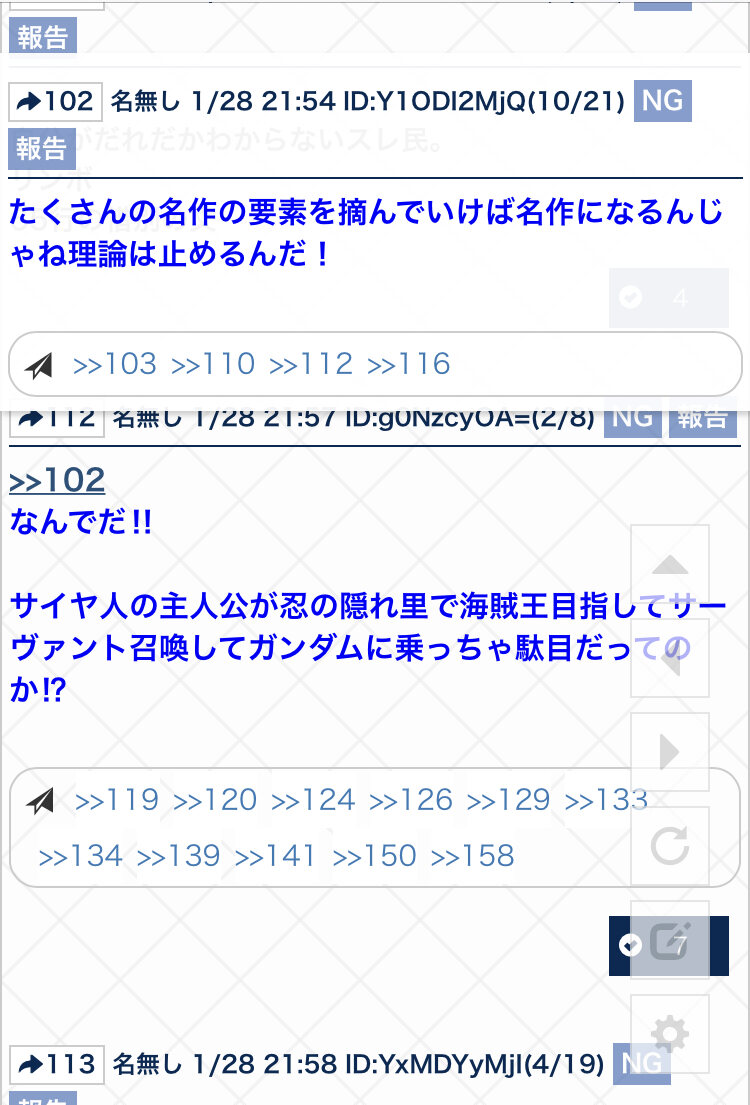Screen dimensions: 750x1105
Task: Report post 102 with the 報告 button
Action: 42,149
